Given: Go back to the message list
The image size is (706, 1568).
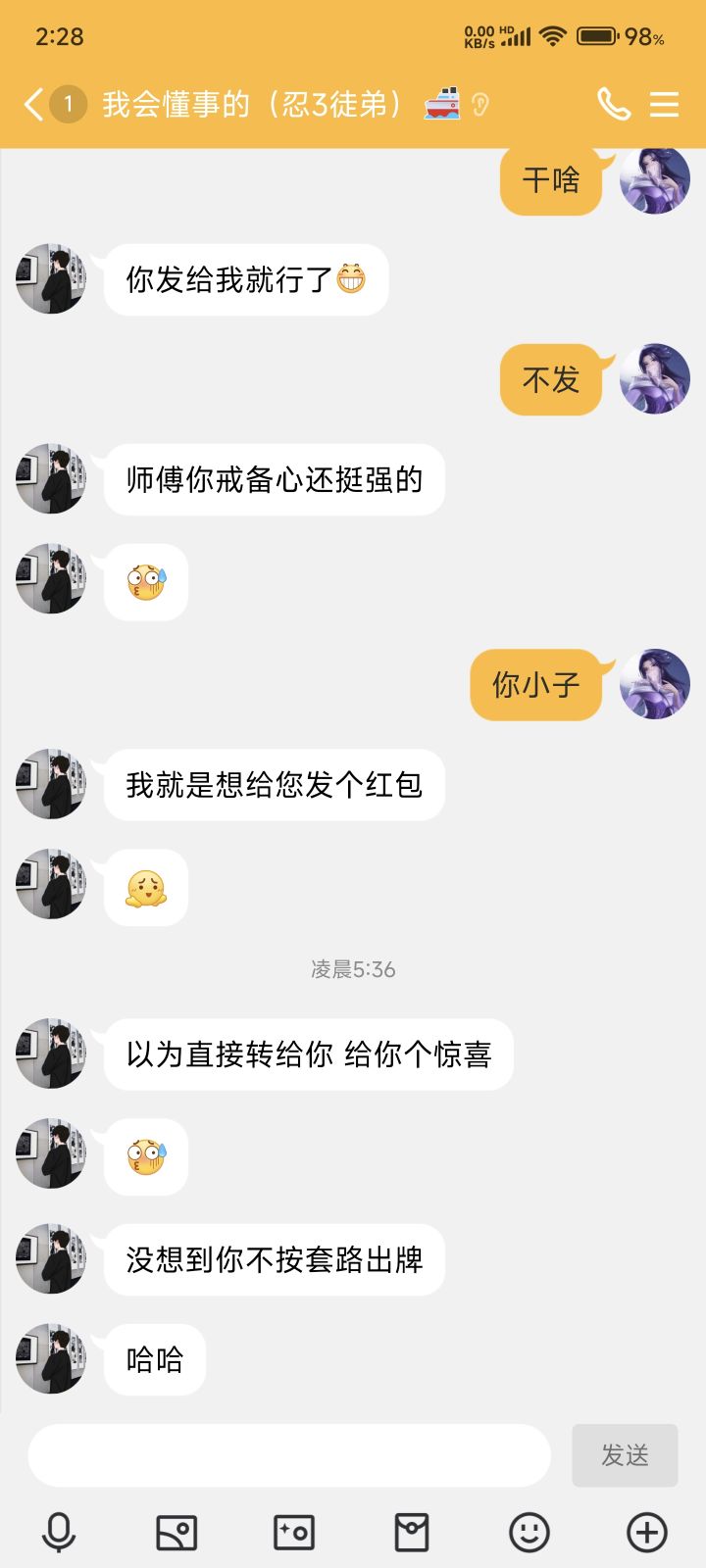Looking at the screenshot, I should 34,104.
